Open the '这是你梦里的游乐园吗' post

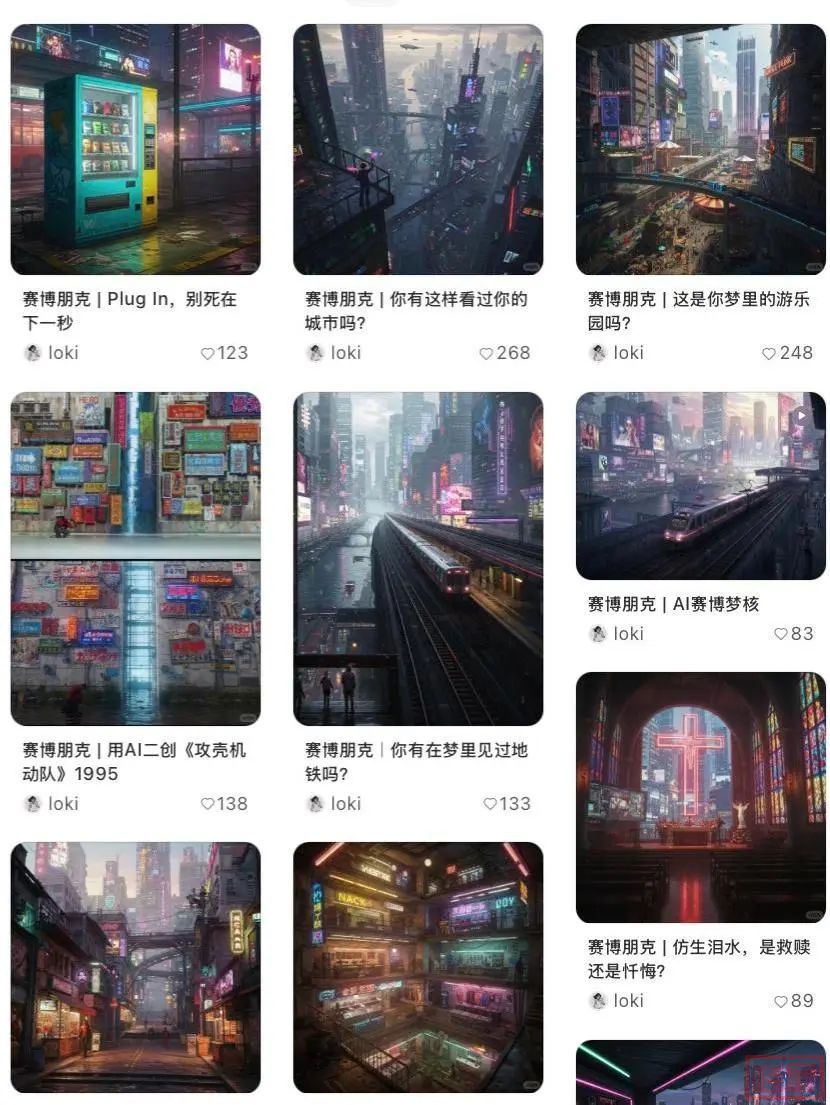click(x=700, y=150)
